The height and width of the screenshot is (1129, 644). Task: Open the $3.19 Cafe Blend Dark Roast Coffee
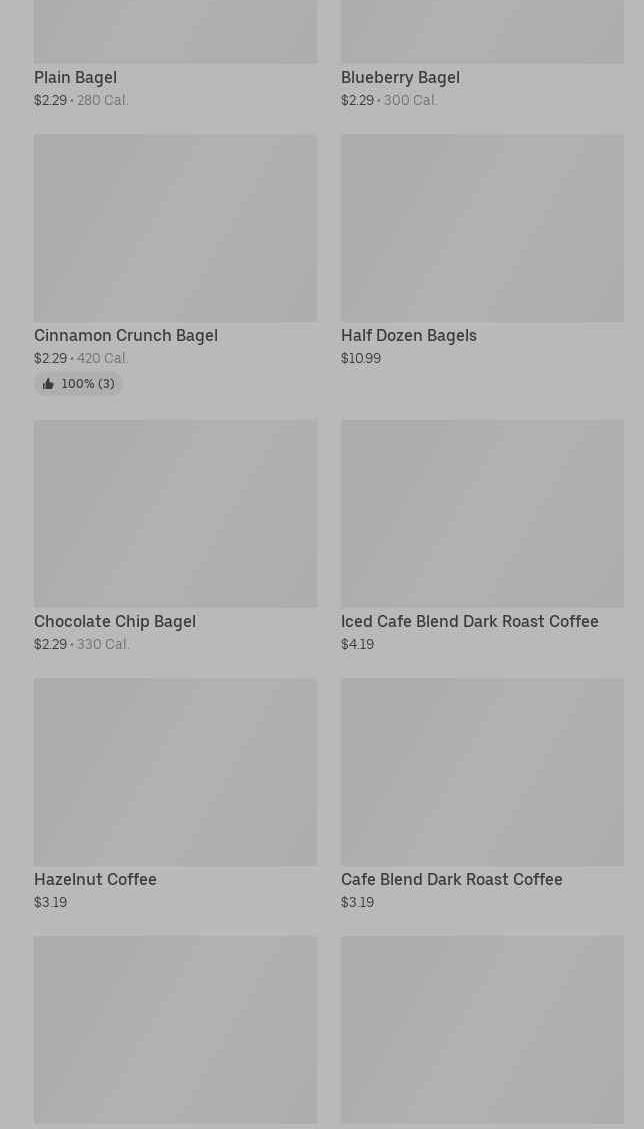coord(482,795)
